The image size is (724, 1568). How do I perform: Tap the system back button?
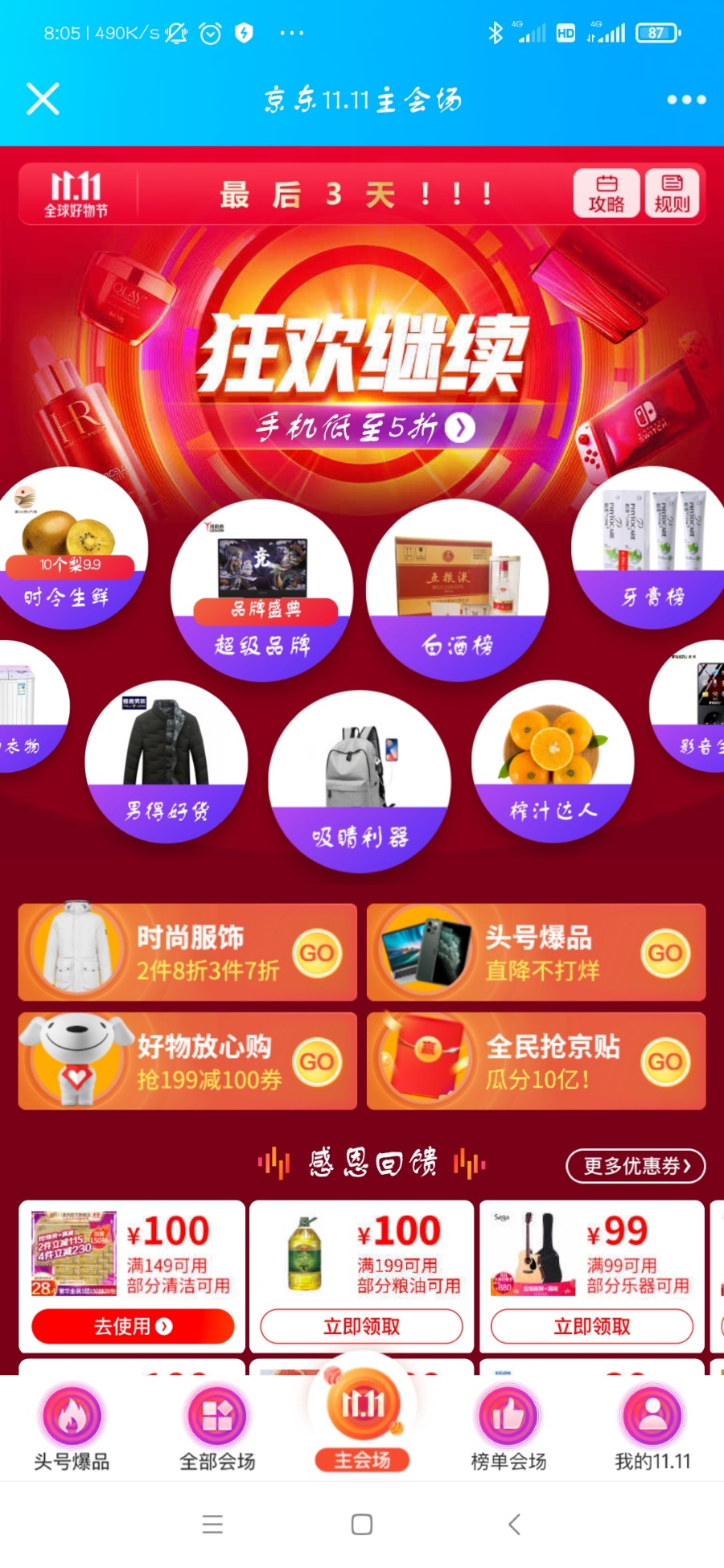pos(514,1524)
